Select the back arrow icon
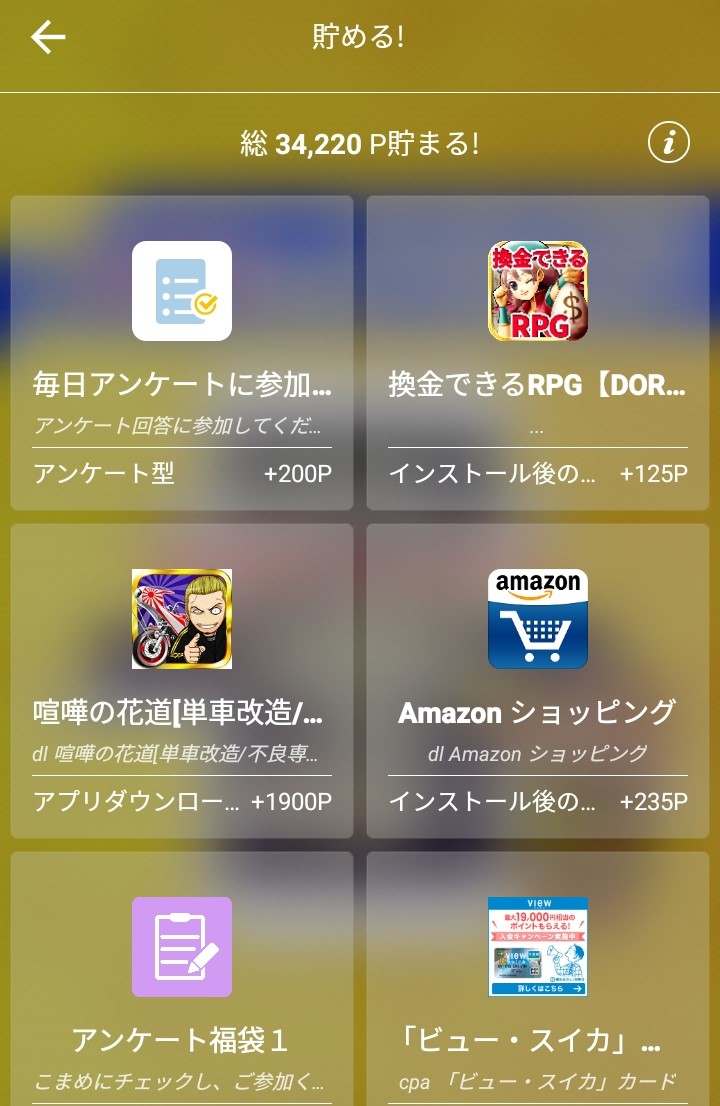This screenshot has width=720, height=1106. coord(46,37)
